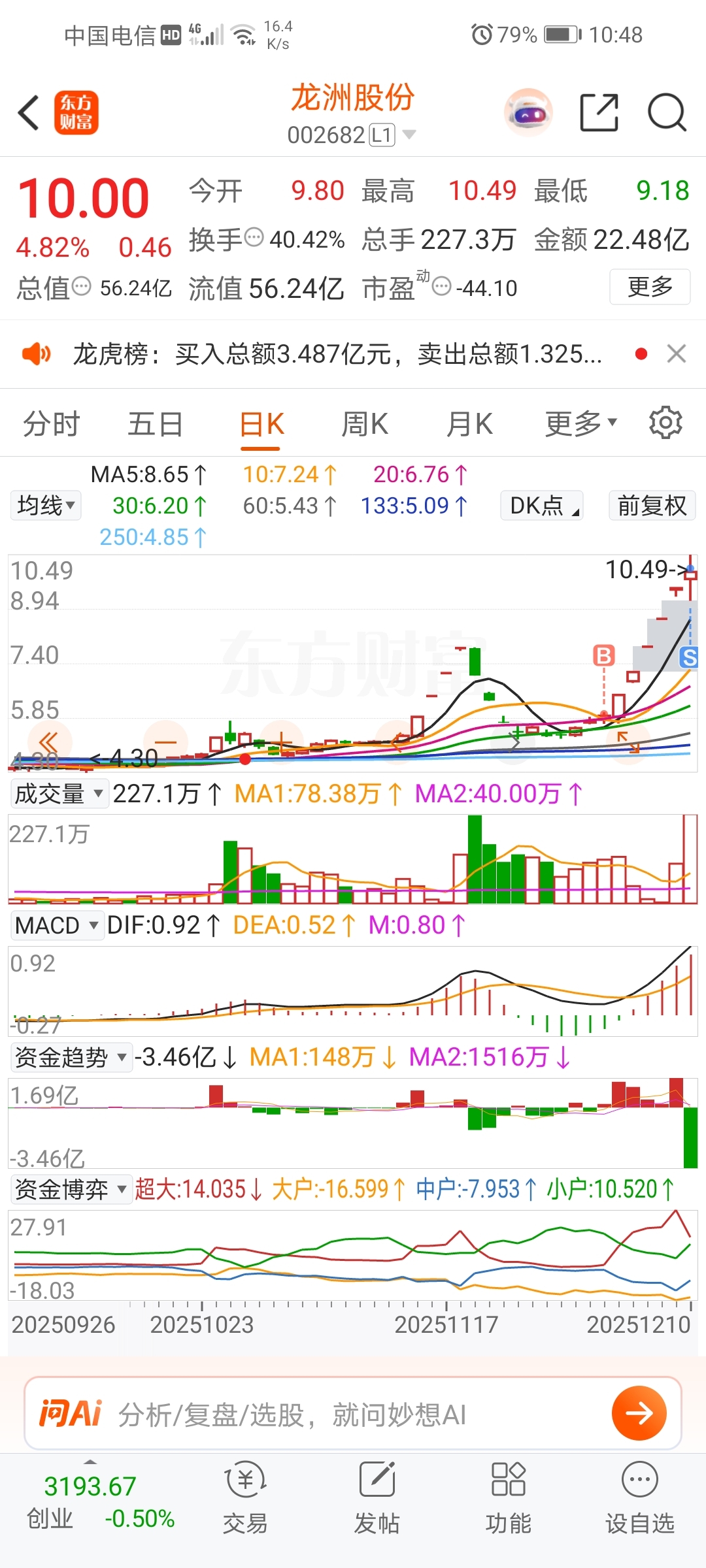Select the 月K chart tab

(469, 424)
